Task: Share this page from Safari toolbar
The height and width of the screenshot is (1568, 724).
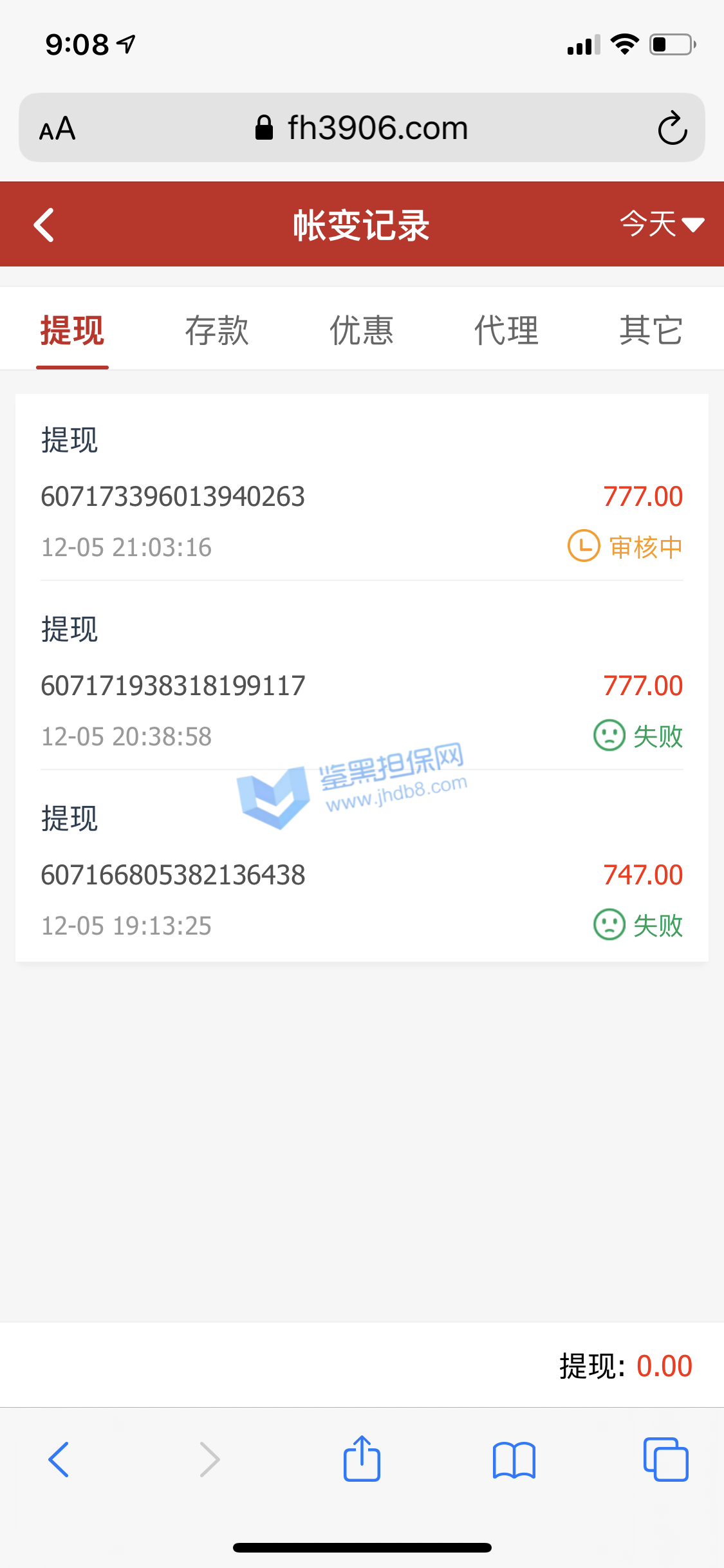Action: 362,1459
